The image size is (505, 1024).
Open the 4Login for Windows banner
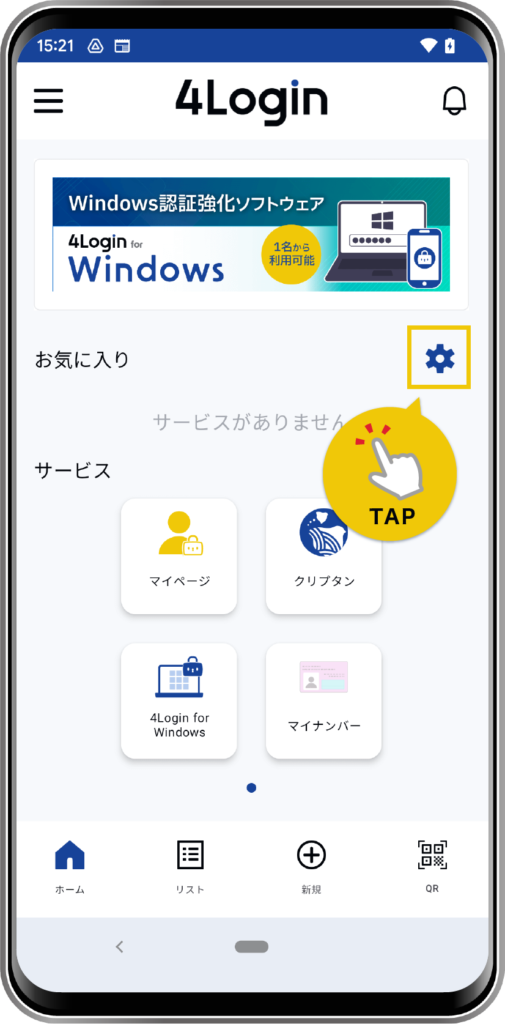click(251, 234)
